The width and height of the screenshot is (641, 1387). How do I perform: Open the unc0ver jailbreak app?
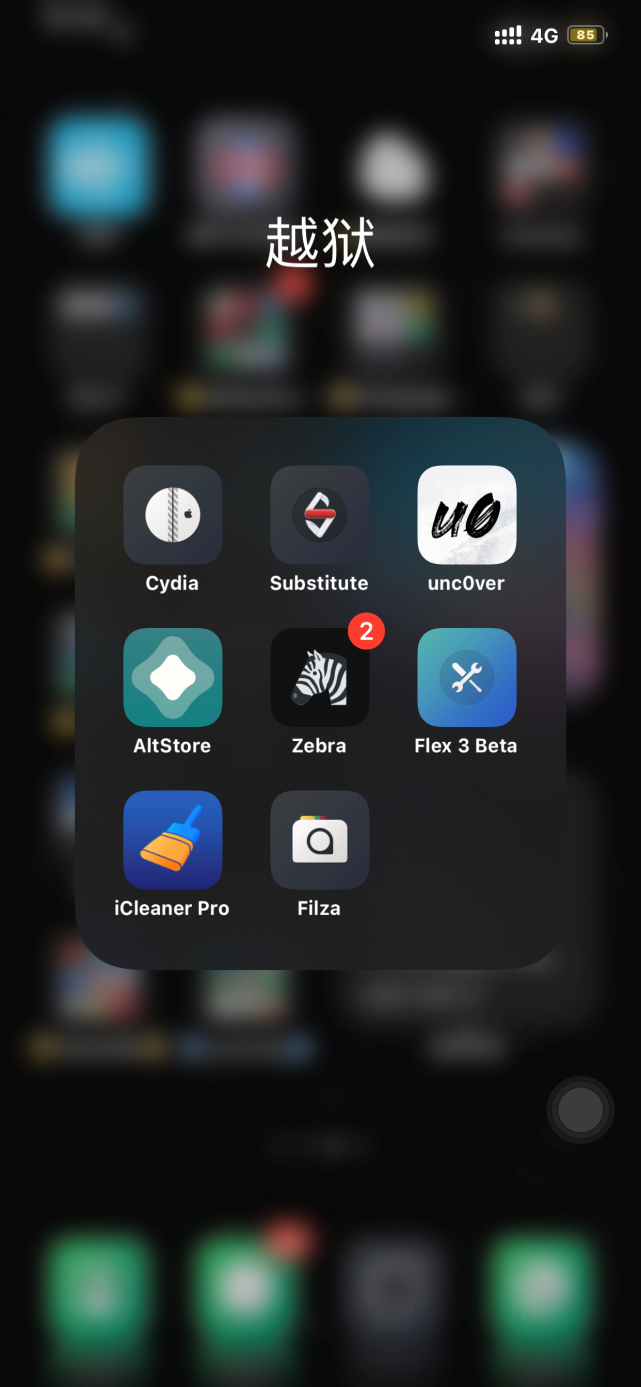coord(466,515)
